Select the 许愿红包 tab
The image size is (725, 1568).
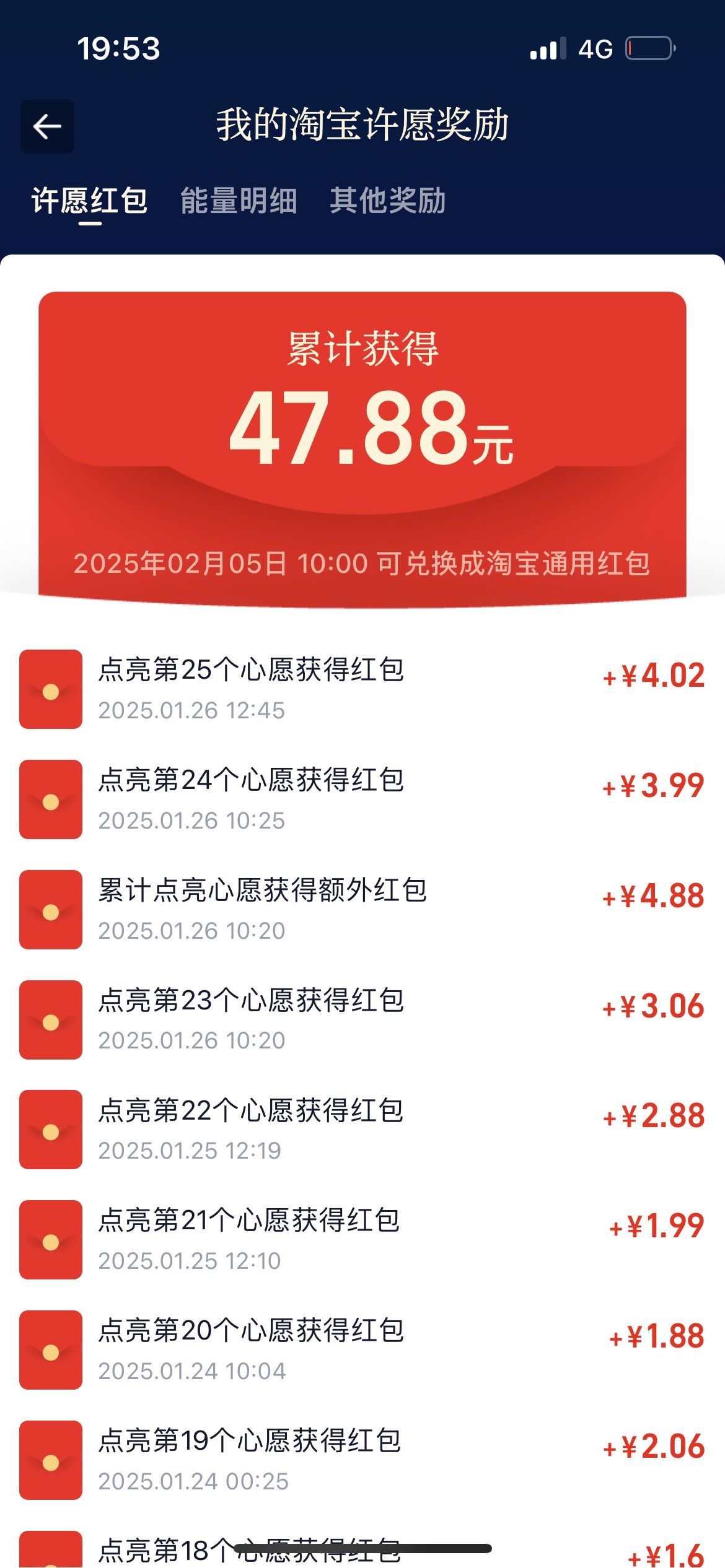click(90, 201)
